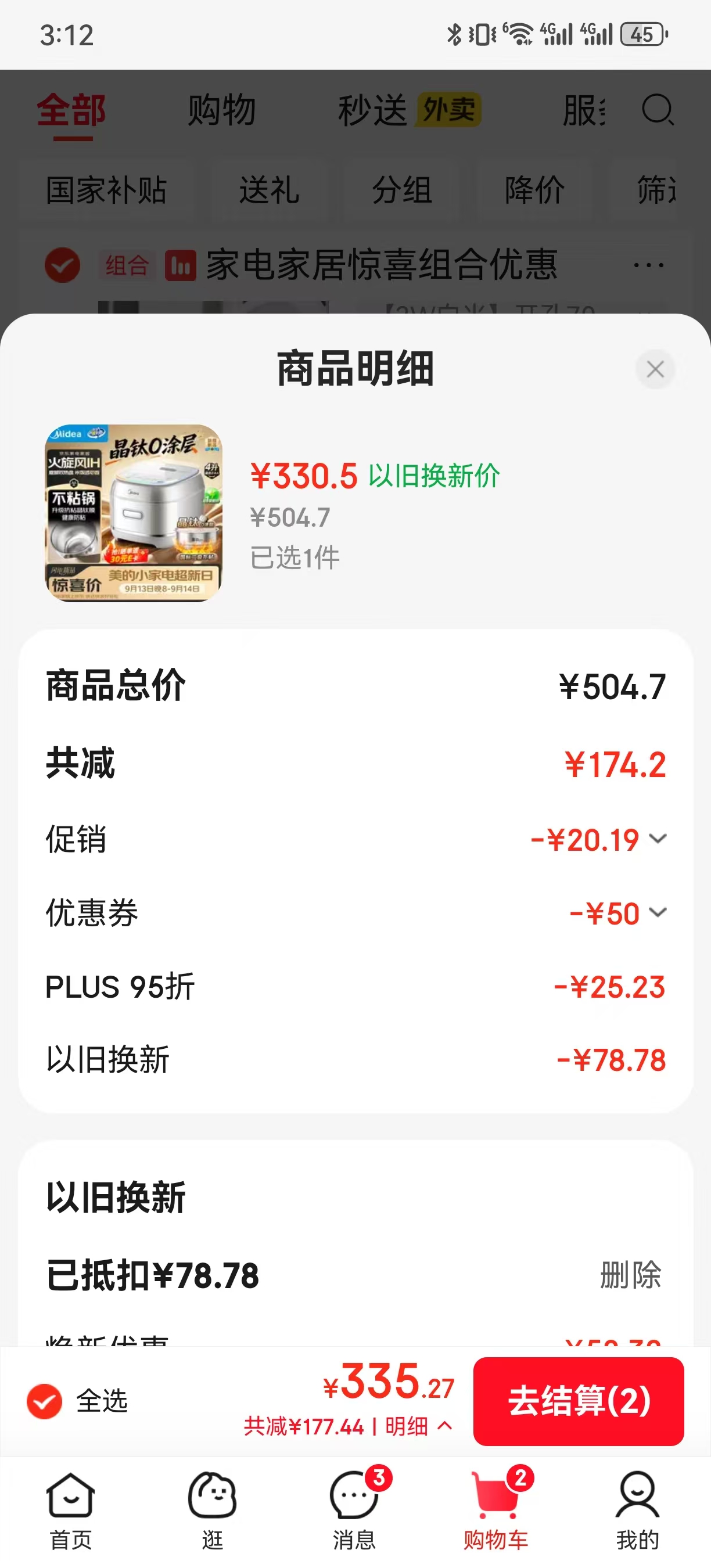The height and width of the screenshot is (1568, 711).
Task: Delete the 以旧换新 deduction
Action: 630,1275
